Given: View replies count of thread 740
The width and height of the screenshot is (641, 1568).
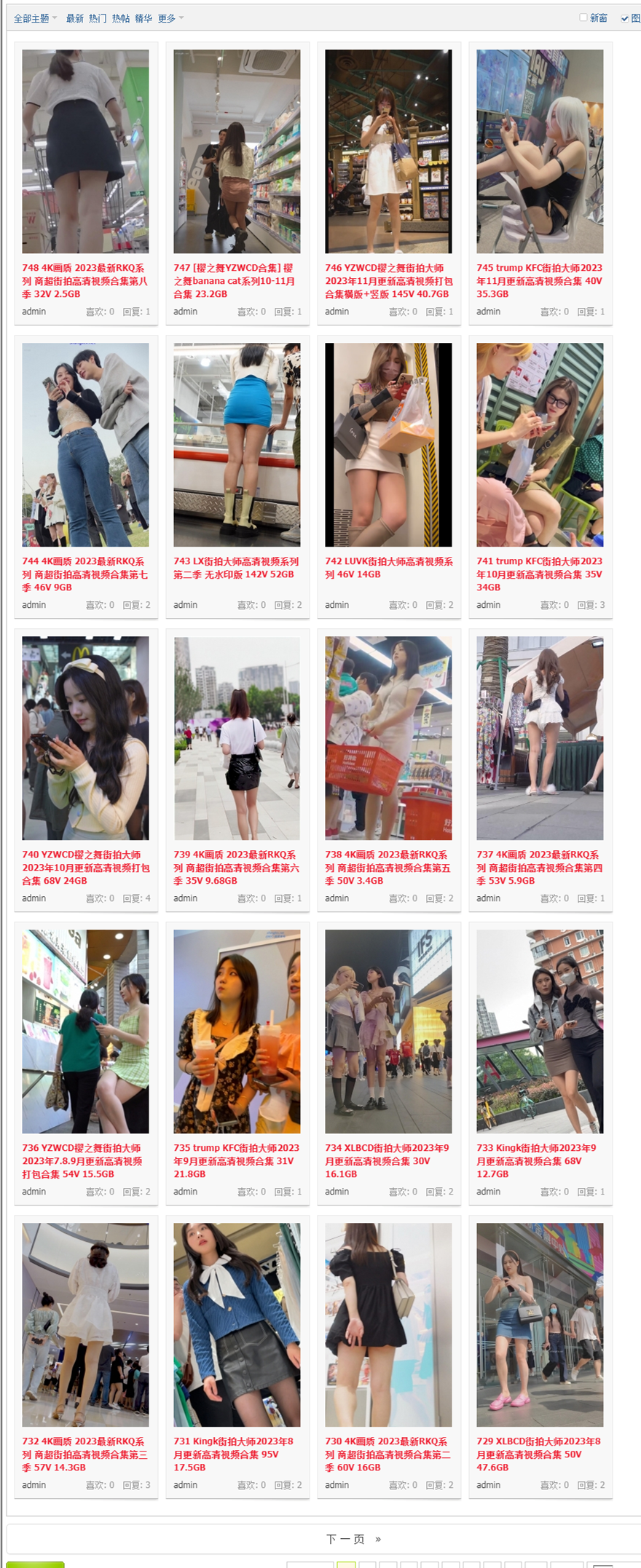Looking at the screenshot, I should click(x=137, y=898).
